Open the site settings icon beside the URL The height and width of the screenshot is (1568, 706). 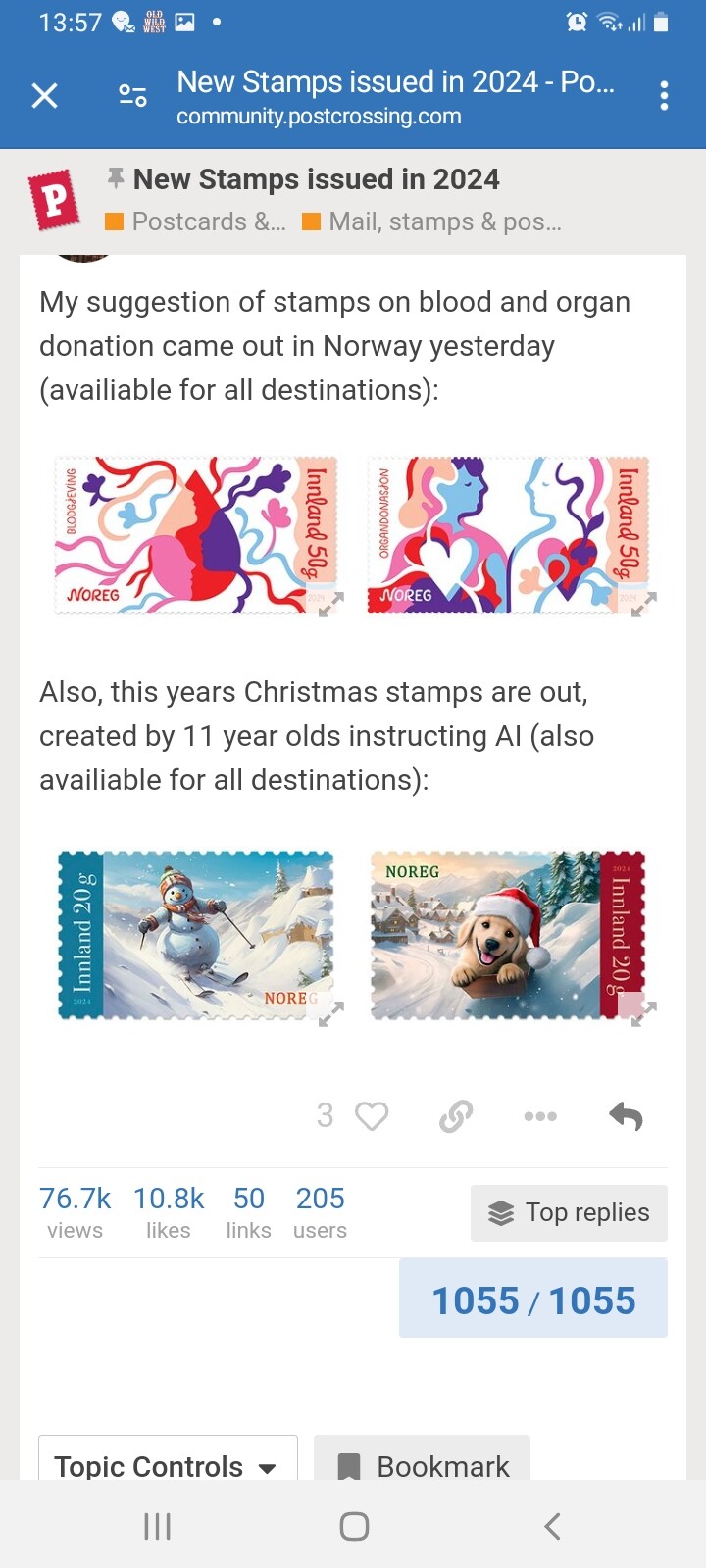132,96
